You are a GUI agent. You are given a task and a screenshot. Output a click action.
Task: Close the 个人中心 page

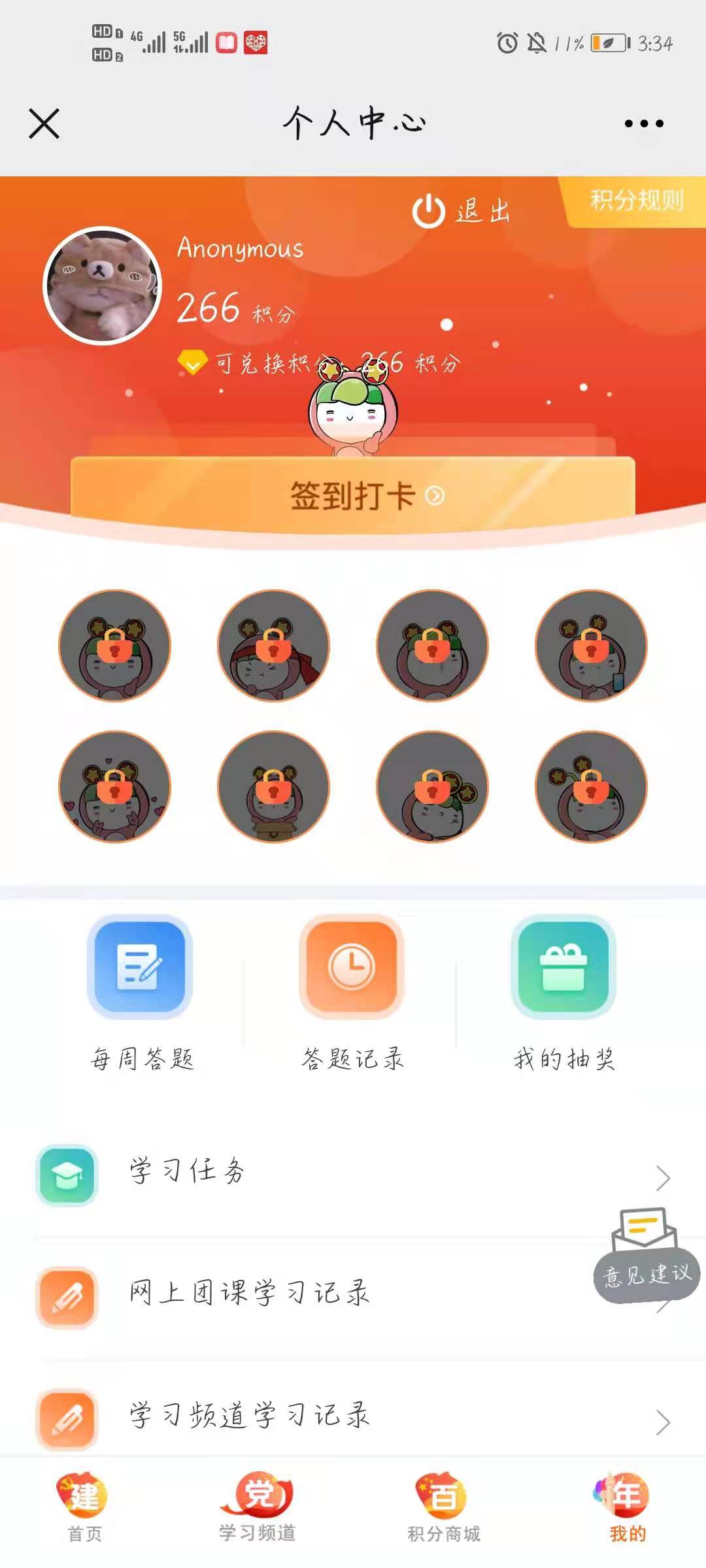tap(44, 123)
